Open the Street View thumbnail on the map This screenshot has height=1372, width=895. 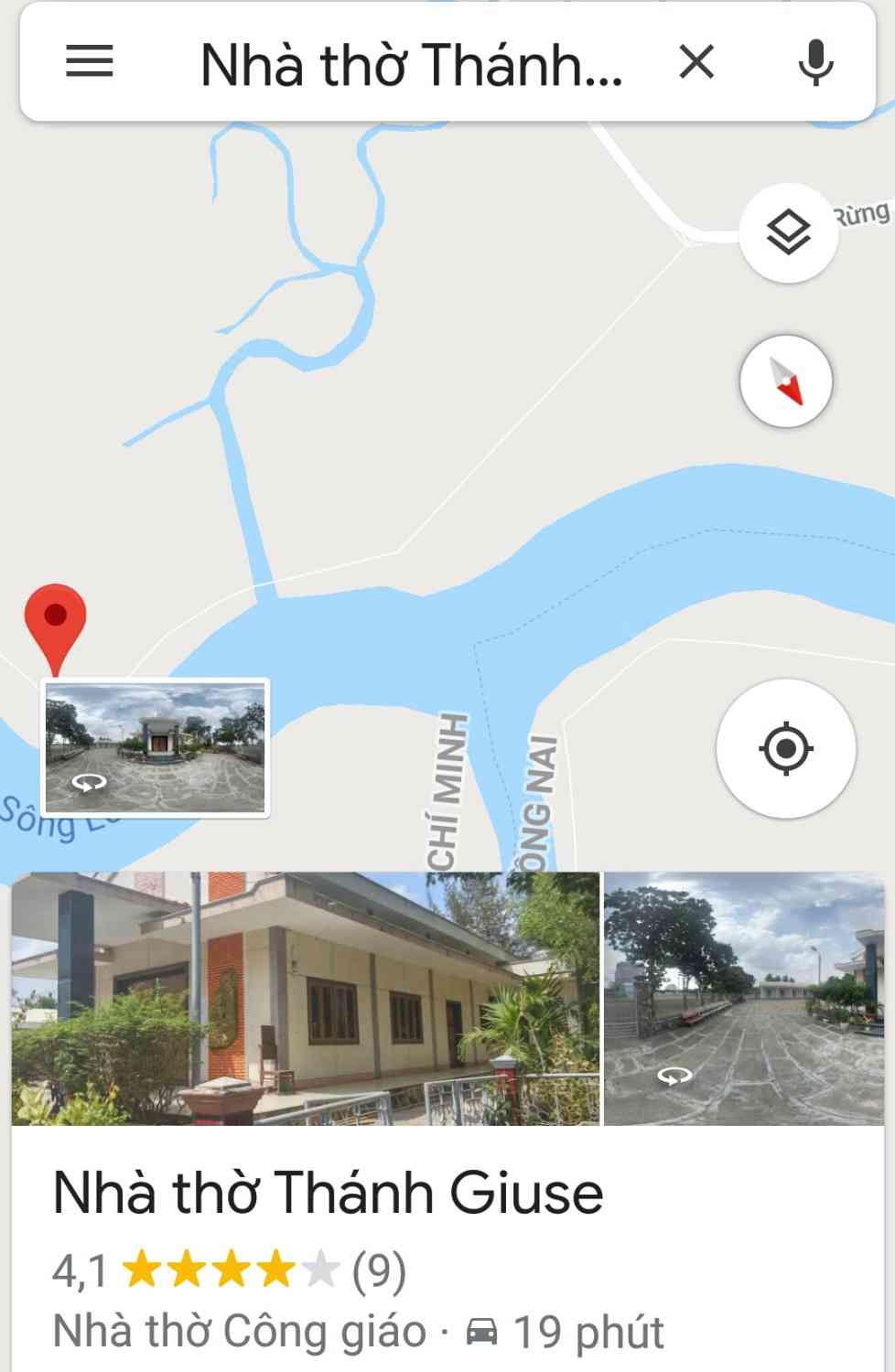(156, 748)
